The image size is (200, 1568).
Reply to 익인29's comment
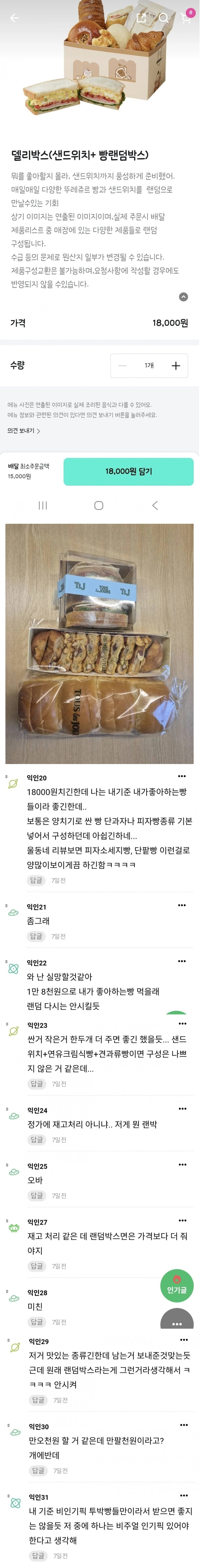[38, 1400]
